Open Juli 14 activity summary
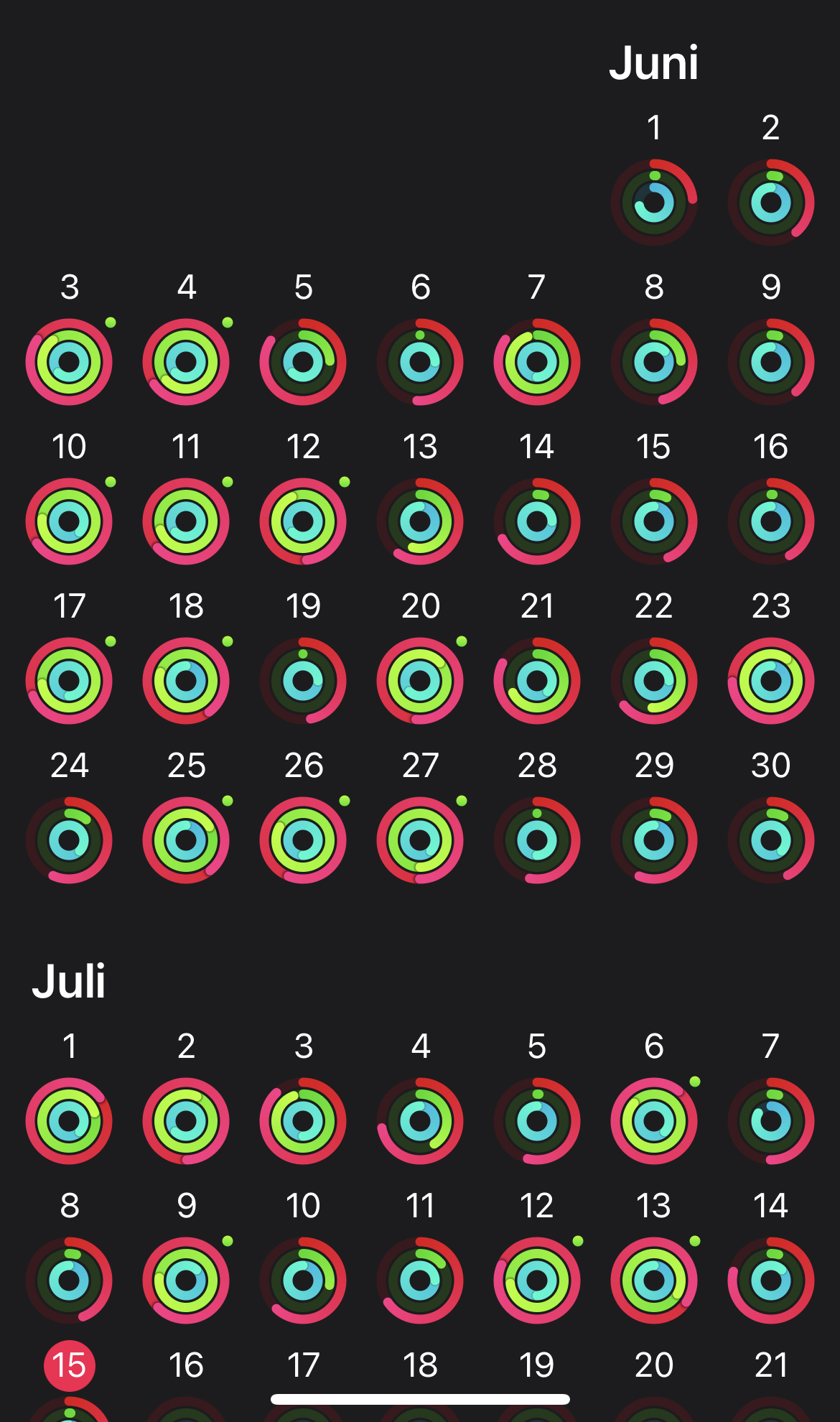Viewport: 840px width, 1422px height. pos(771,1281)
